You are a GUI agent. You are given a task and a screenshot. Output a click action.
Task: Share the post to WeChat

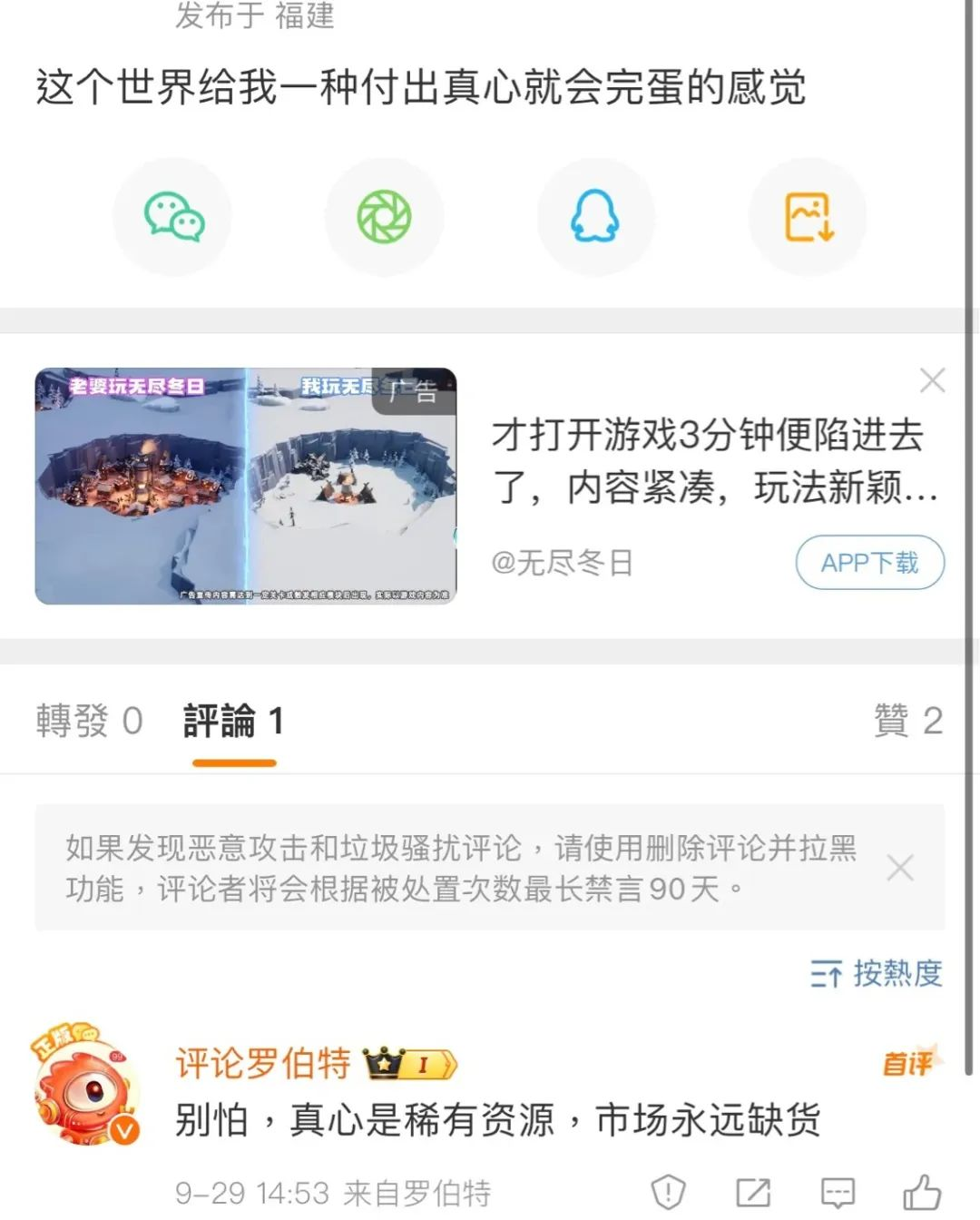172,218
